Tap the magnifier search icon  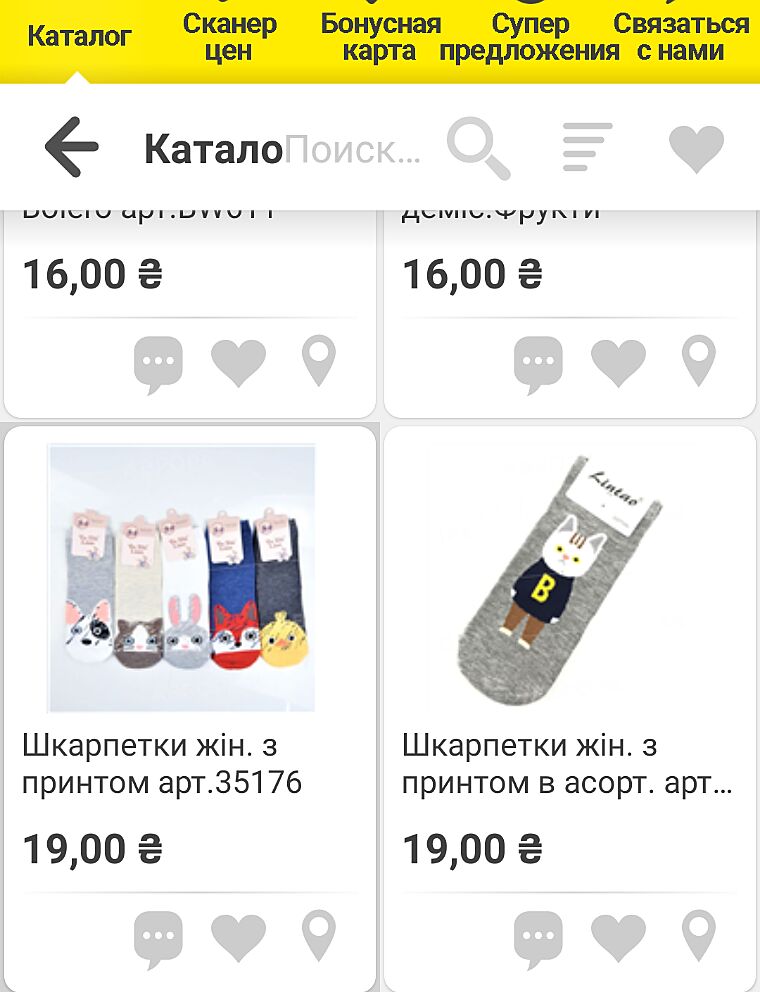tap(478, 149)
